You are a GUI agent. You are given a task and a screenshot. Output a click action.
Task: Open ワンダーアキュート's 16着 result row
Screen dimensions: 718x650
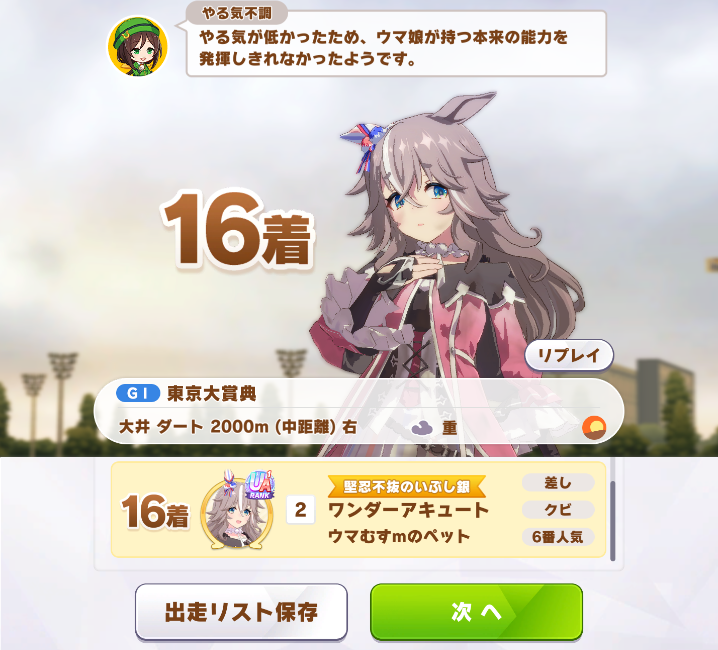358,510
